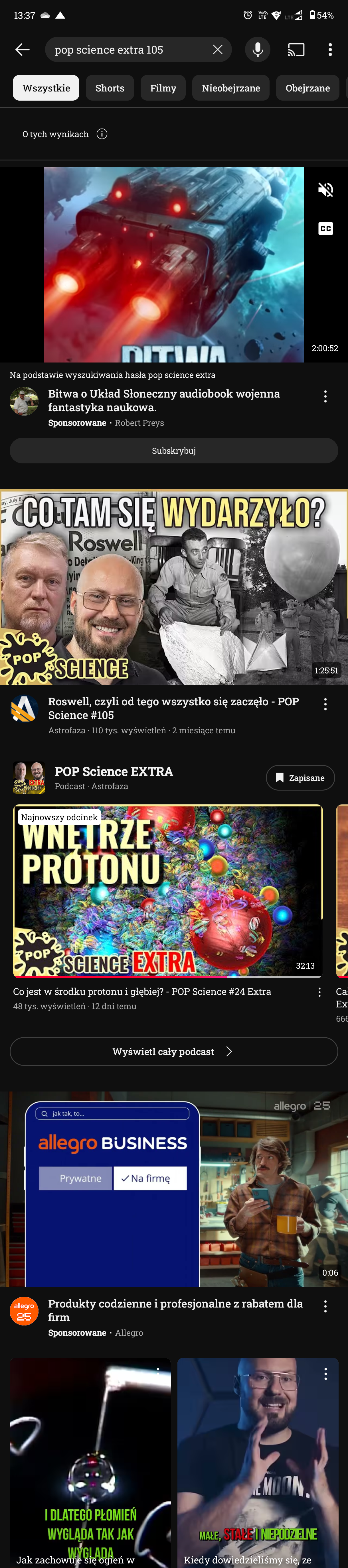Viewport: 348px width, 1568px height.
Task: Unmute the sponsored audiobook video
Action: [x=325, y=190]
